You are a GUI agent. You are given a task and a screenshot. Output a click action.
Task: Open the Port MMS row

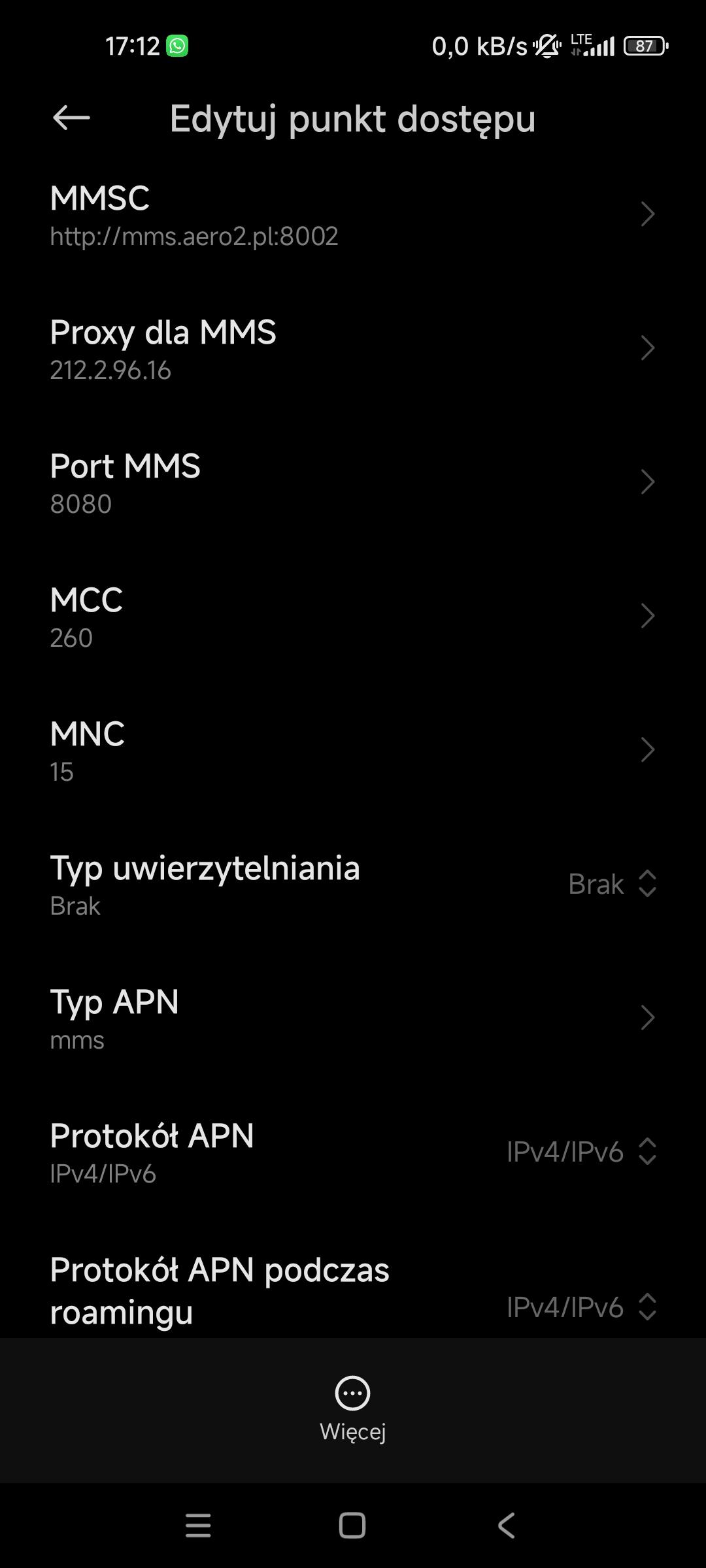click(x=353, y=483)
